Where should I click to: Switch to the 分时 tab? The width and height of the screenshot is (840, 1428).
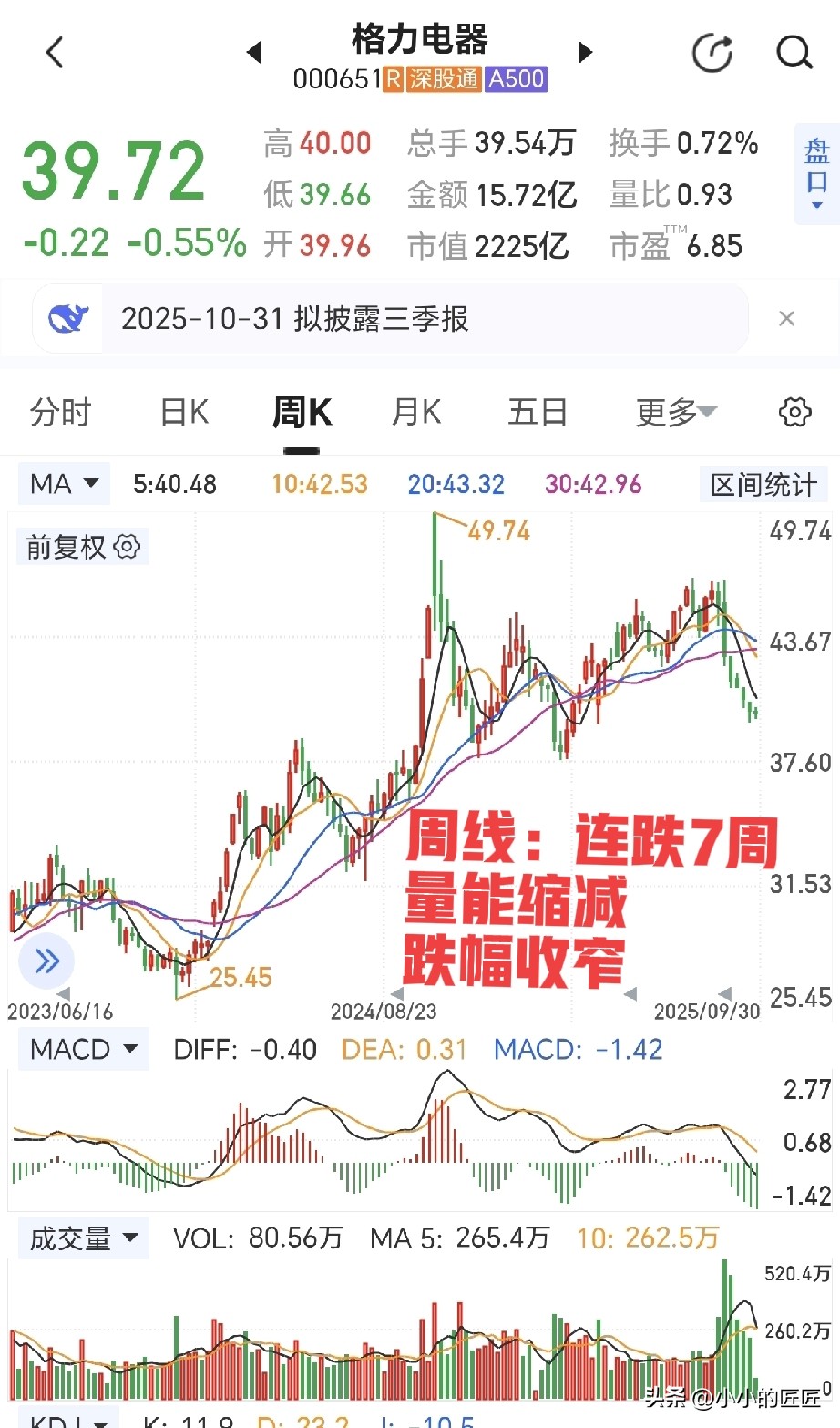[61, 412]
